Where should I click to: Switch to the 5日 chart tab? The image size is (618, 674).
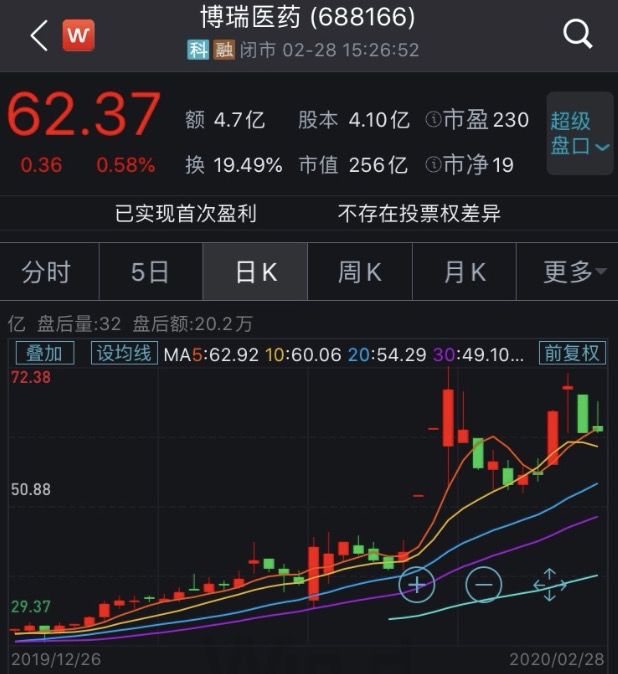point(150,271)
